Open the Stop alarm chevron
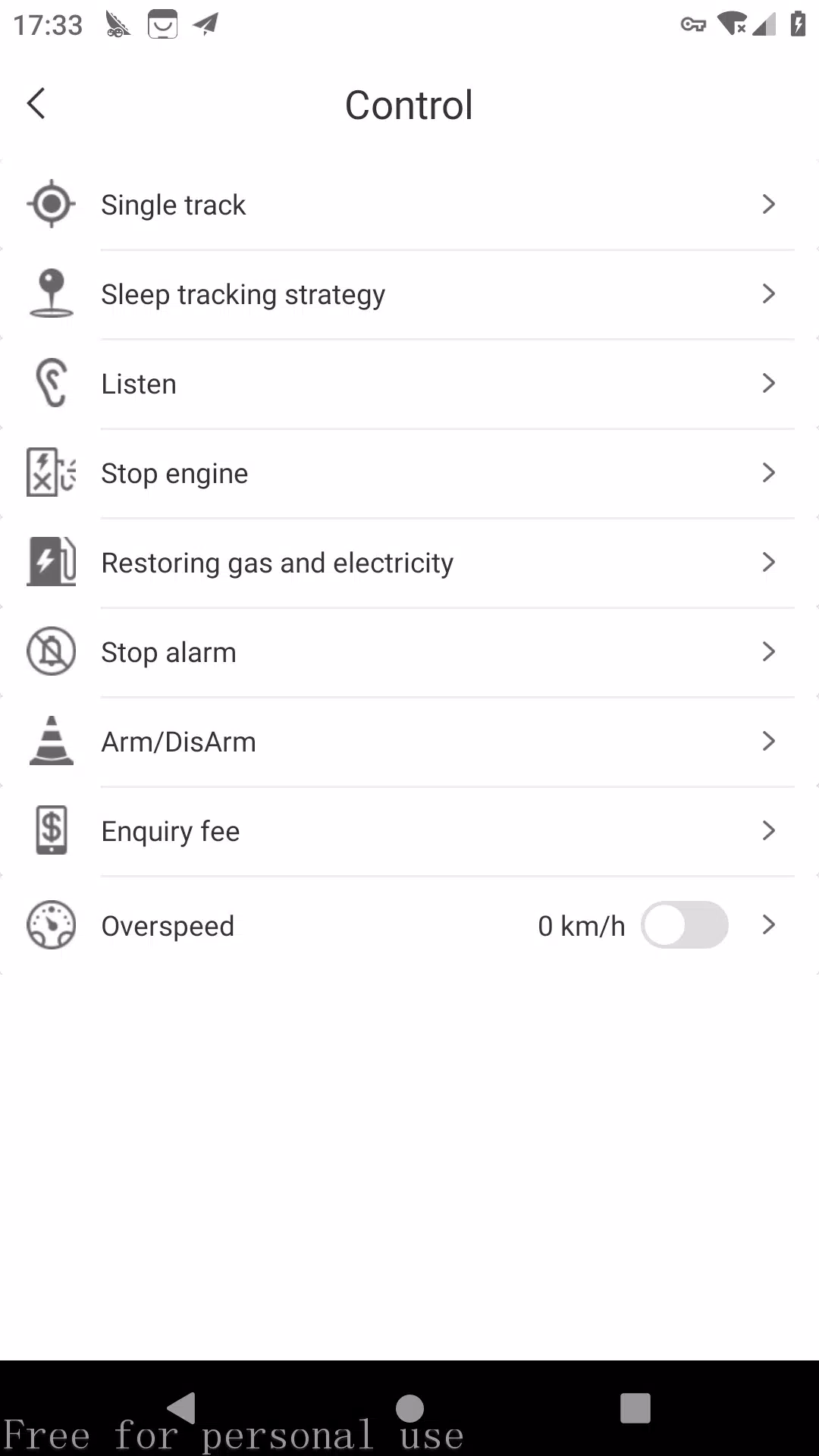 click(x=769, y=651)
